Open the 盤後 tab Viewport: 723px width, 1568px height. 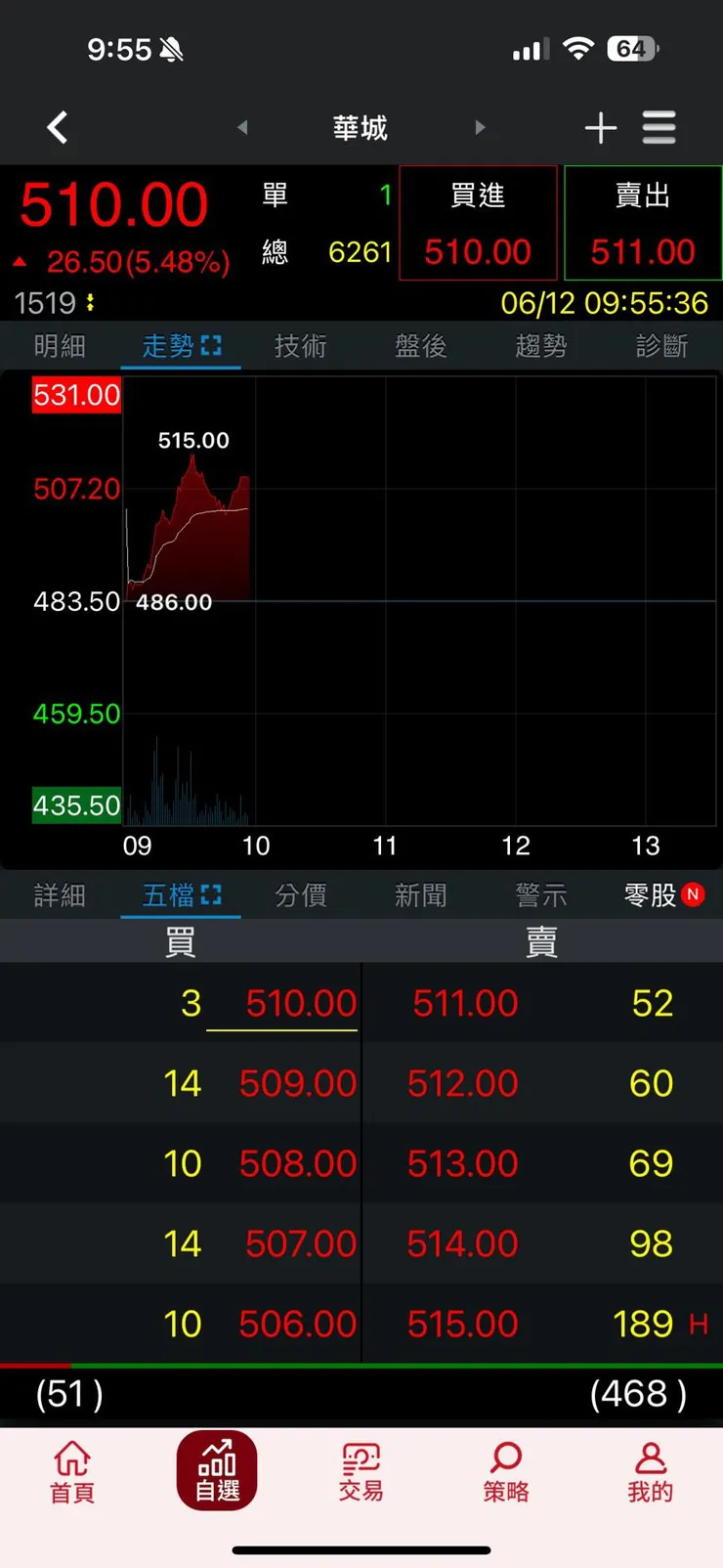click(421, 346)
